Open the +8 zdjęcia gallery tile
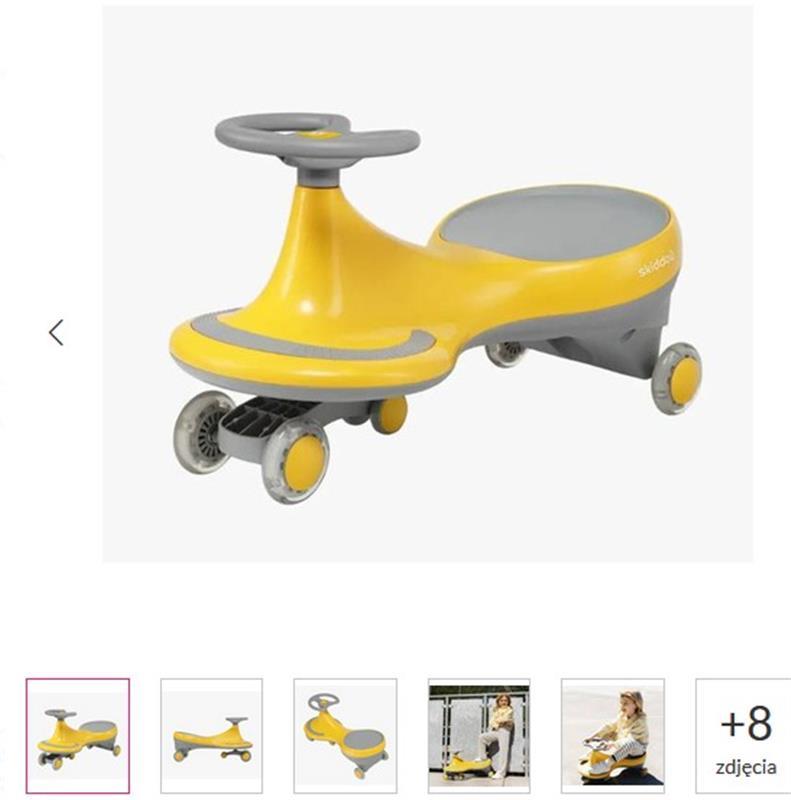 [743, 735]
